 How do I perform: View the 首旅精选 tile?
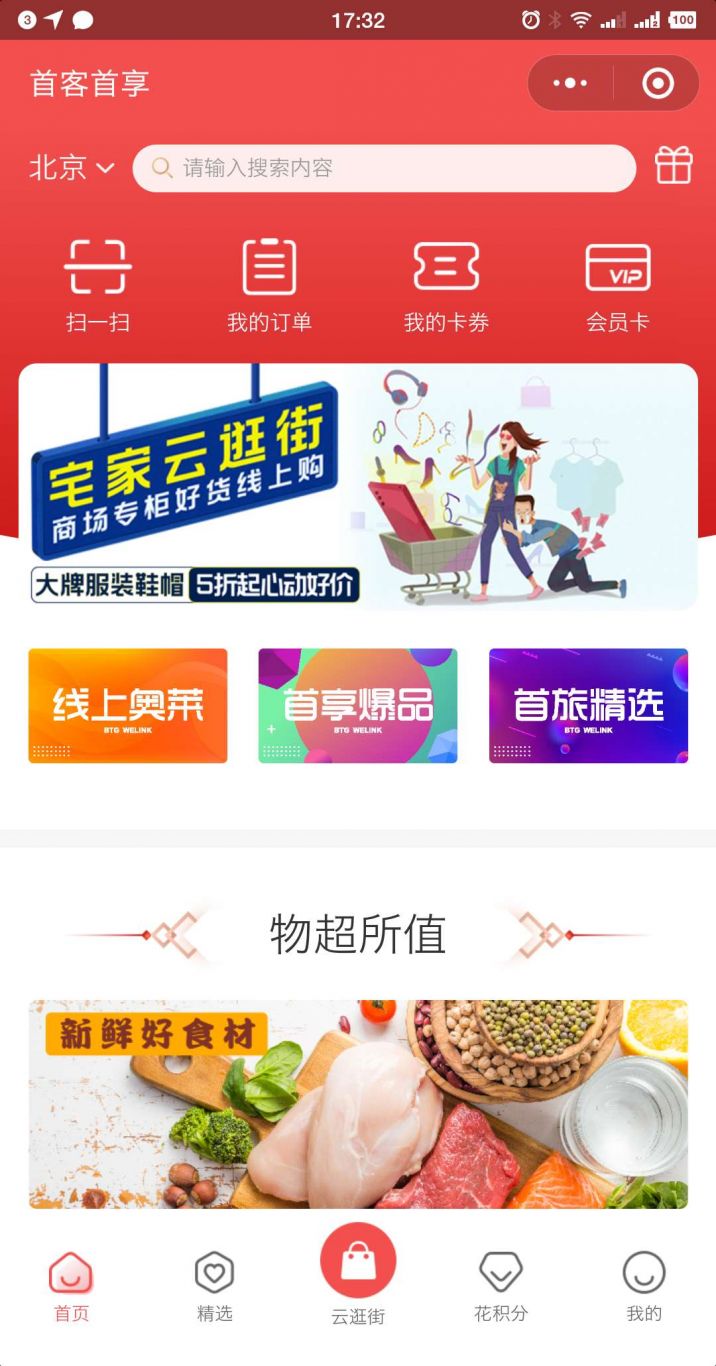588,706
